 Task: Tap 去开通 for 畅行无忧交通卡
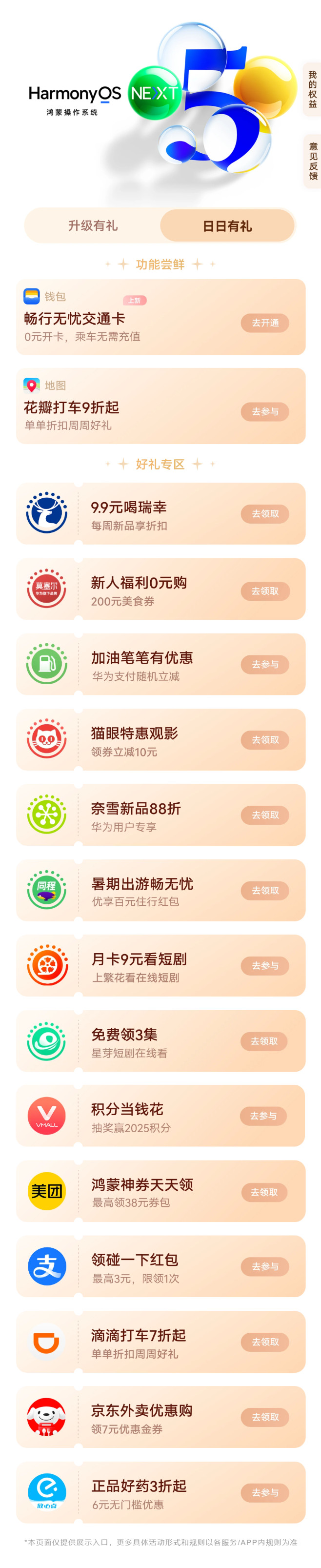265,323
